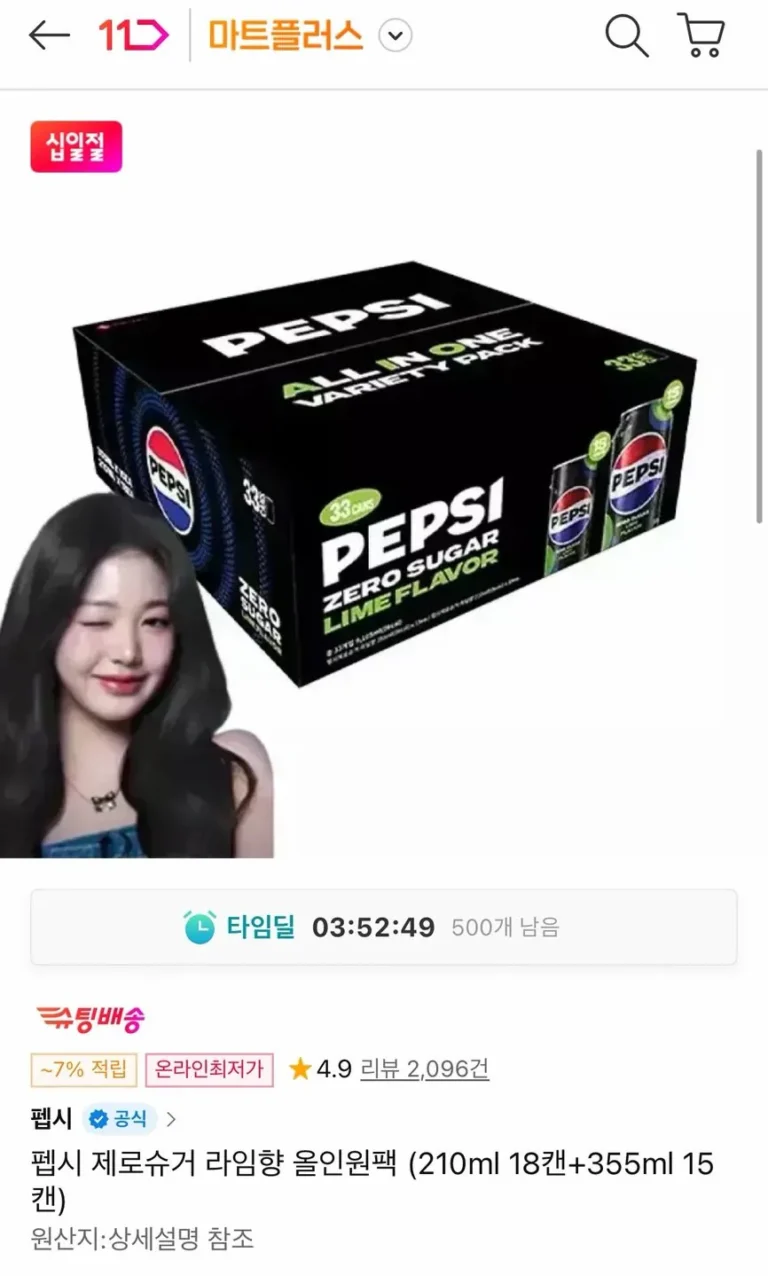Go back using the arrow icon
Image resolution: width=768 pixels, height=1276 pixels.
(49, 37)
